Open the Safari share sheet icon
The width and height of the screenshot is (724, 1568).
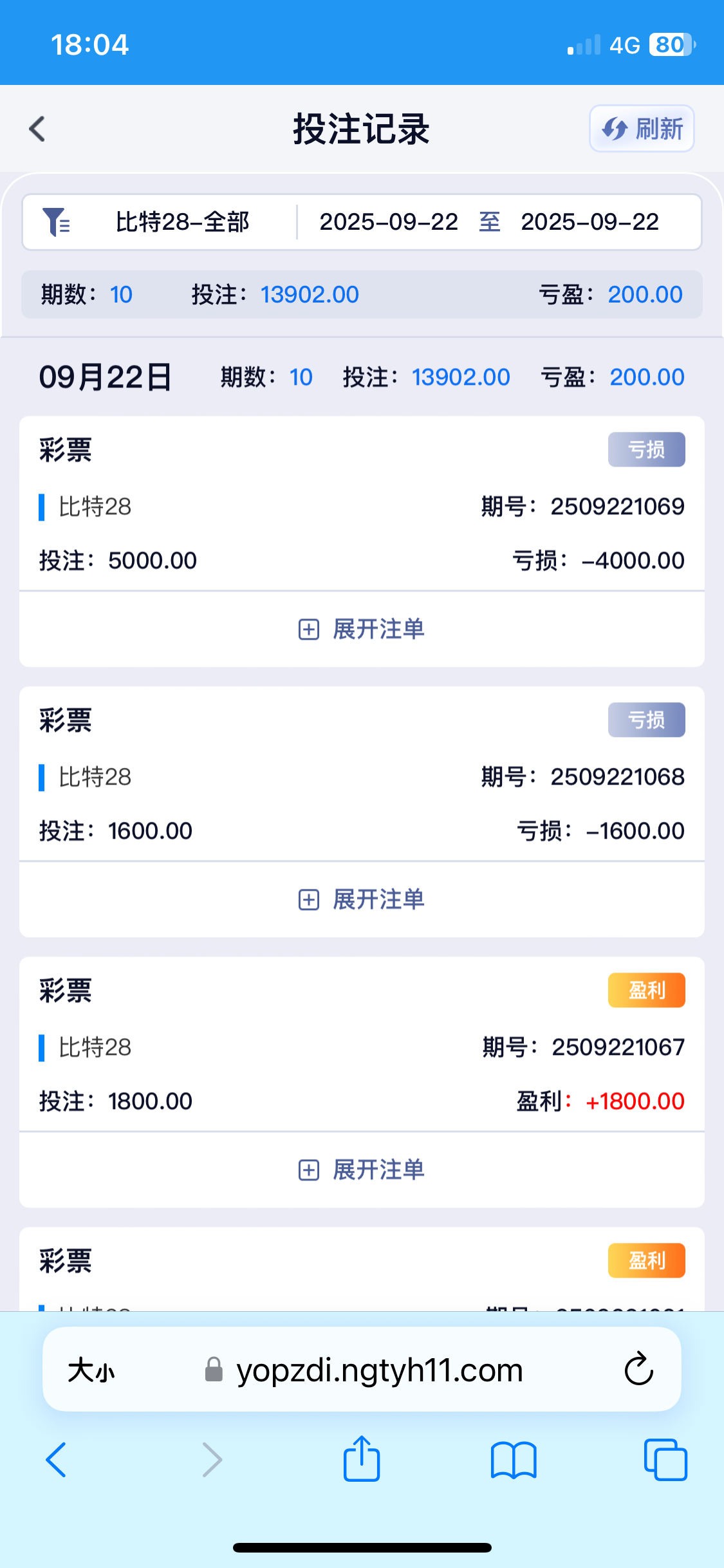click(362, 1460)
